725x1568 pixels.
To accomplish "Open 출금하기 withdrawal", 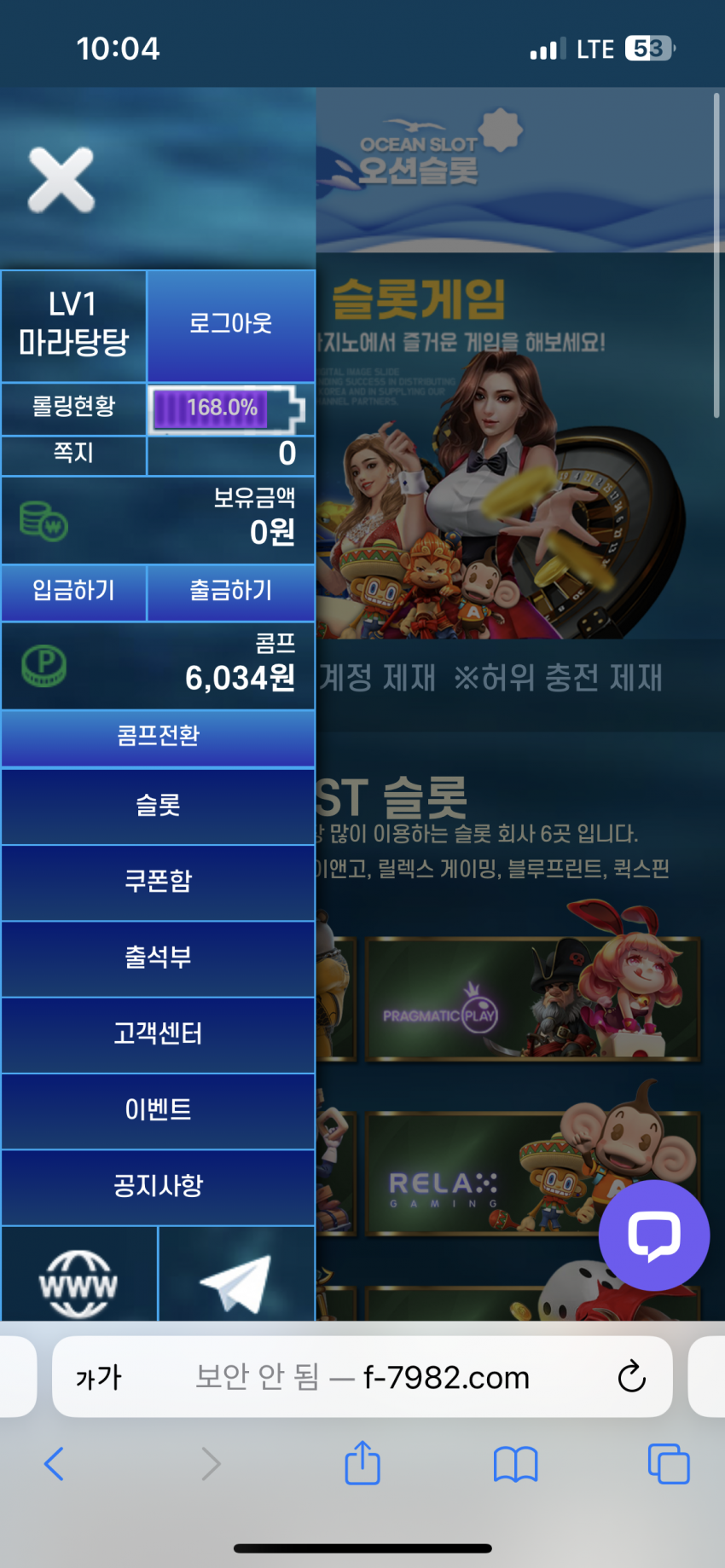I will (x=230, y=591).
